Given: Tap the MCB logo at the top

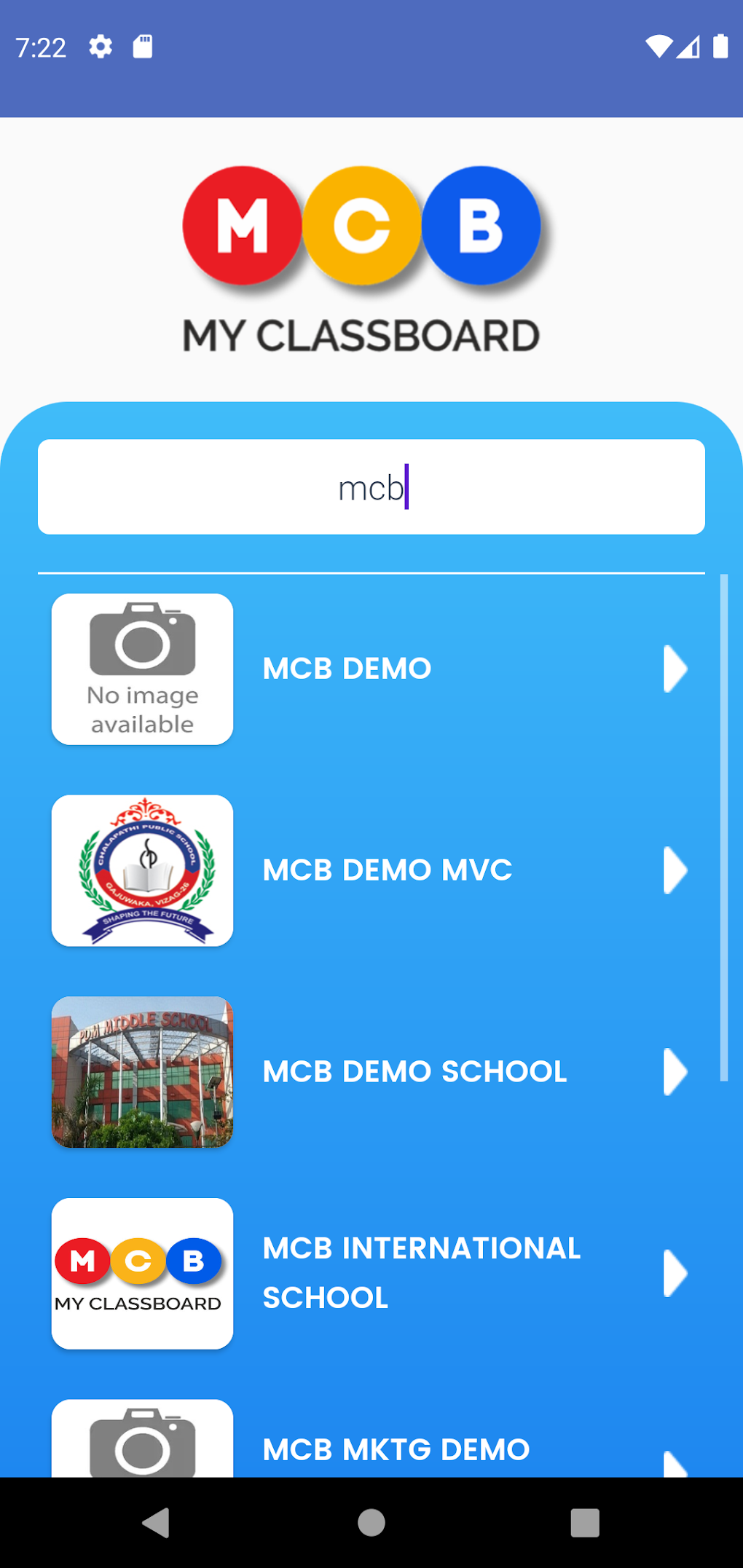Looking at the screenshot, I should pos(363,227).
